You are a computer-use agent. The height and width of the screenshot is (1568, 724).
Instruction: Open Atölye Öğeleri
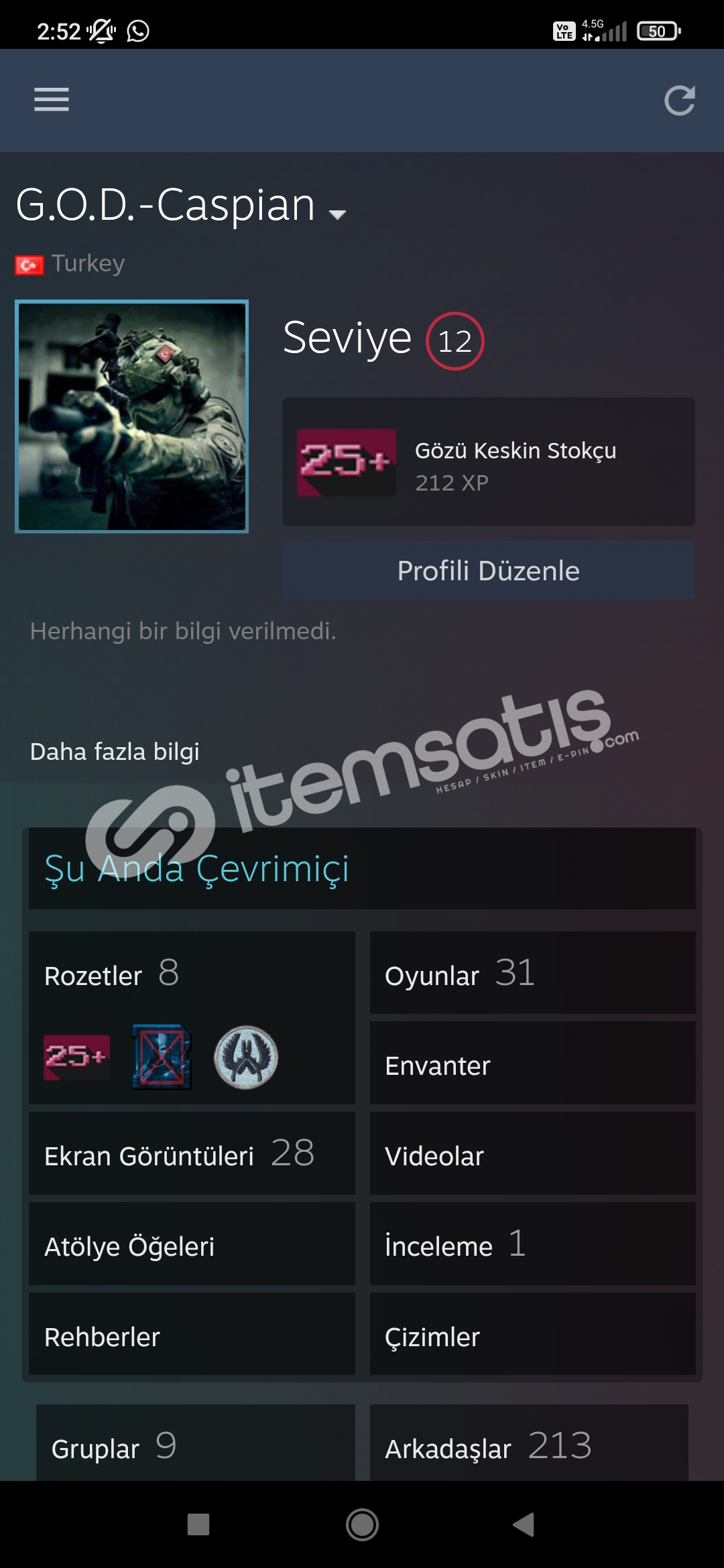pyautogui.click(x=192, y=1244)
